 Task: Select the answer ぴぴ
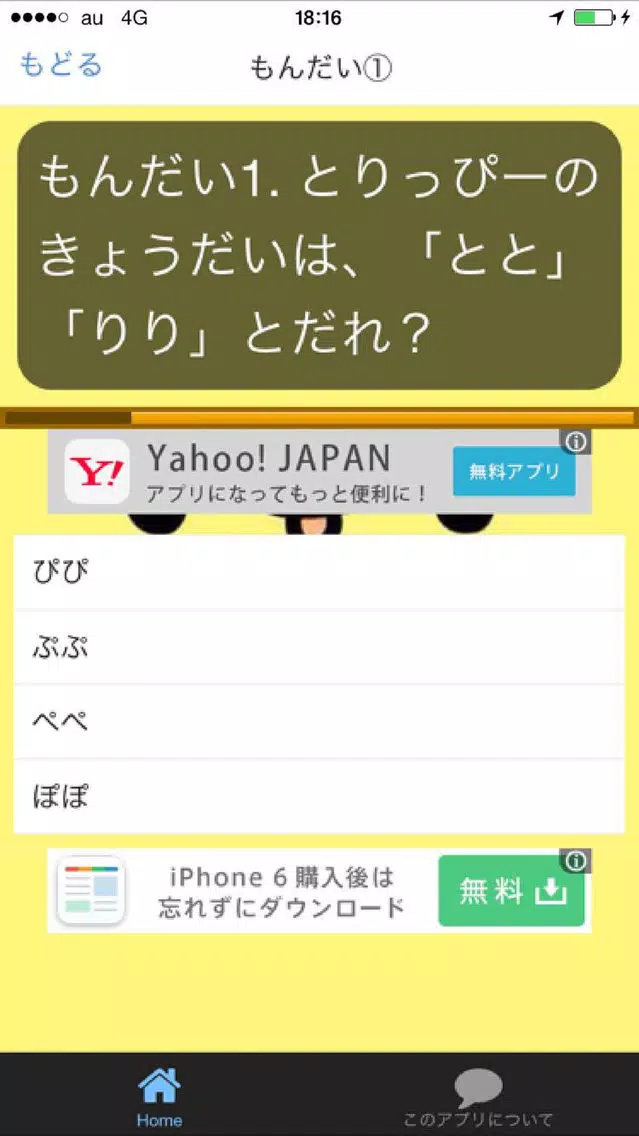319,572
